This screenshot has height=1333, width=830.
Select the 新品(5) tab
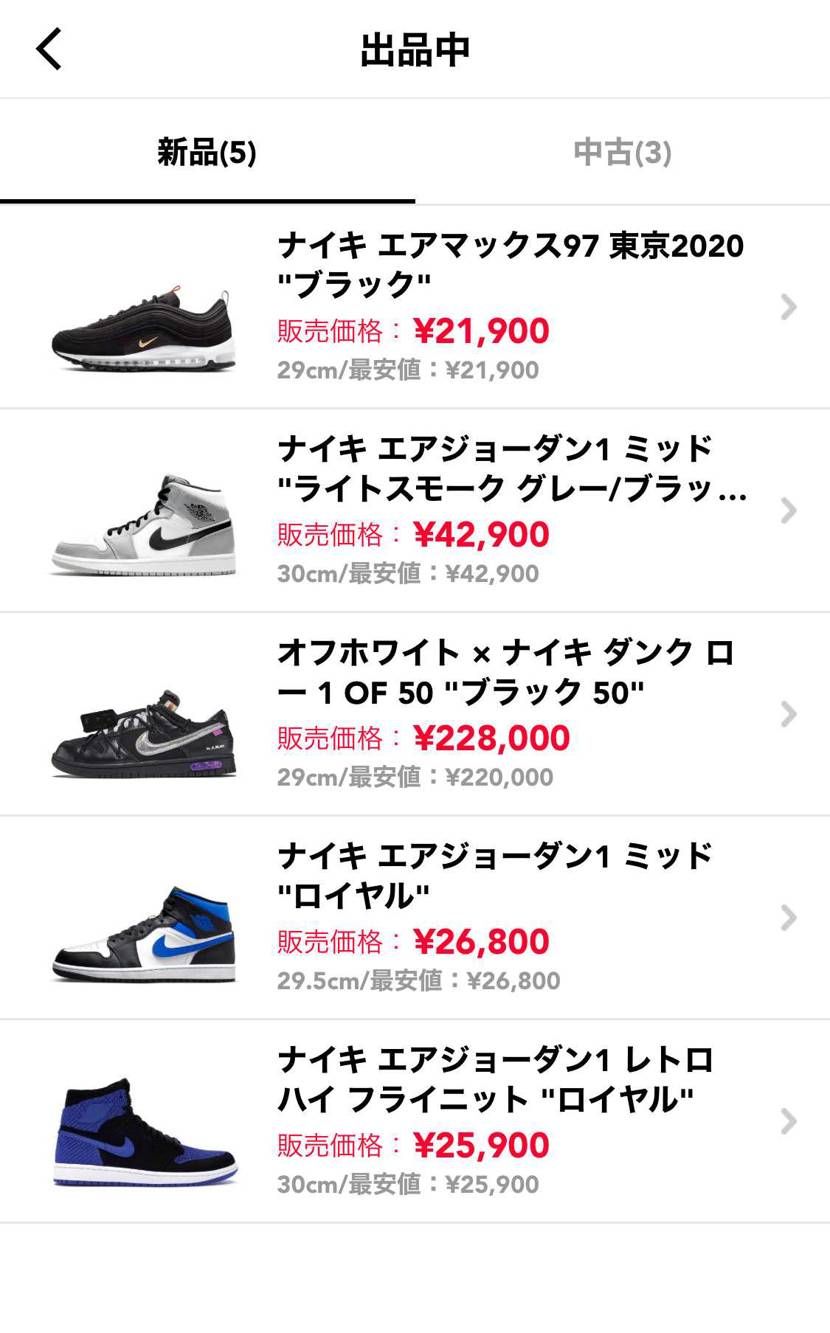click(207, 153)
